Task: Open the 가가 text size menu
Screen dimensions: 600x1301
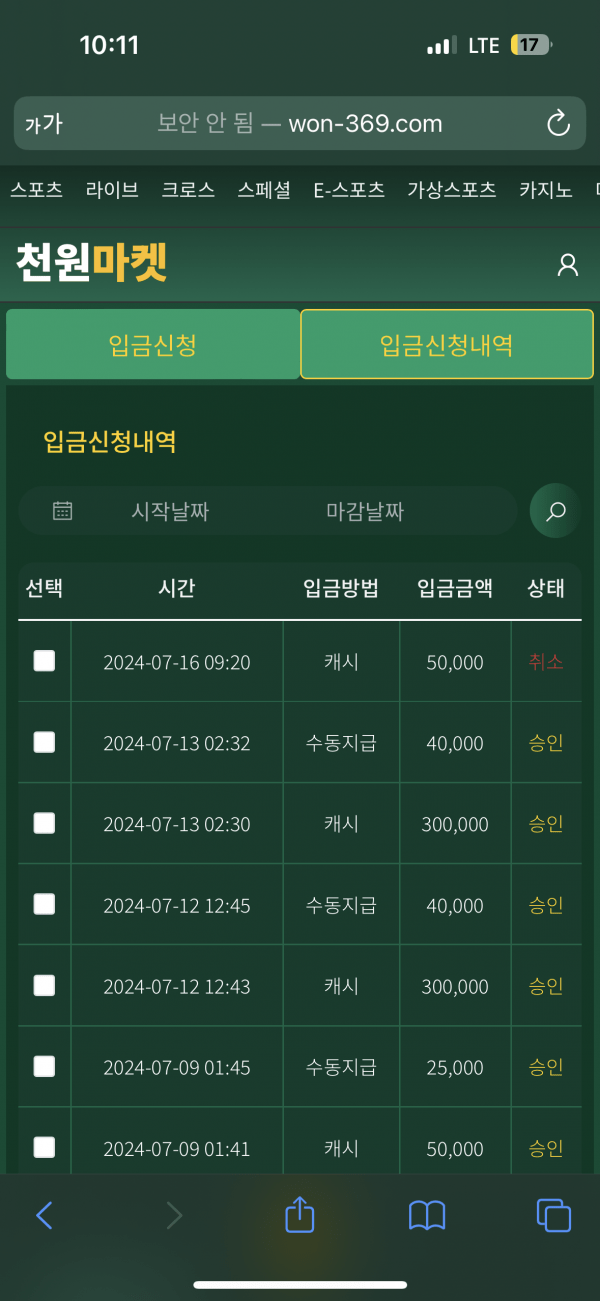Action: [43, 124]
